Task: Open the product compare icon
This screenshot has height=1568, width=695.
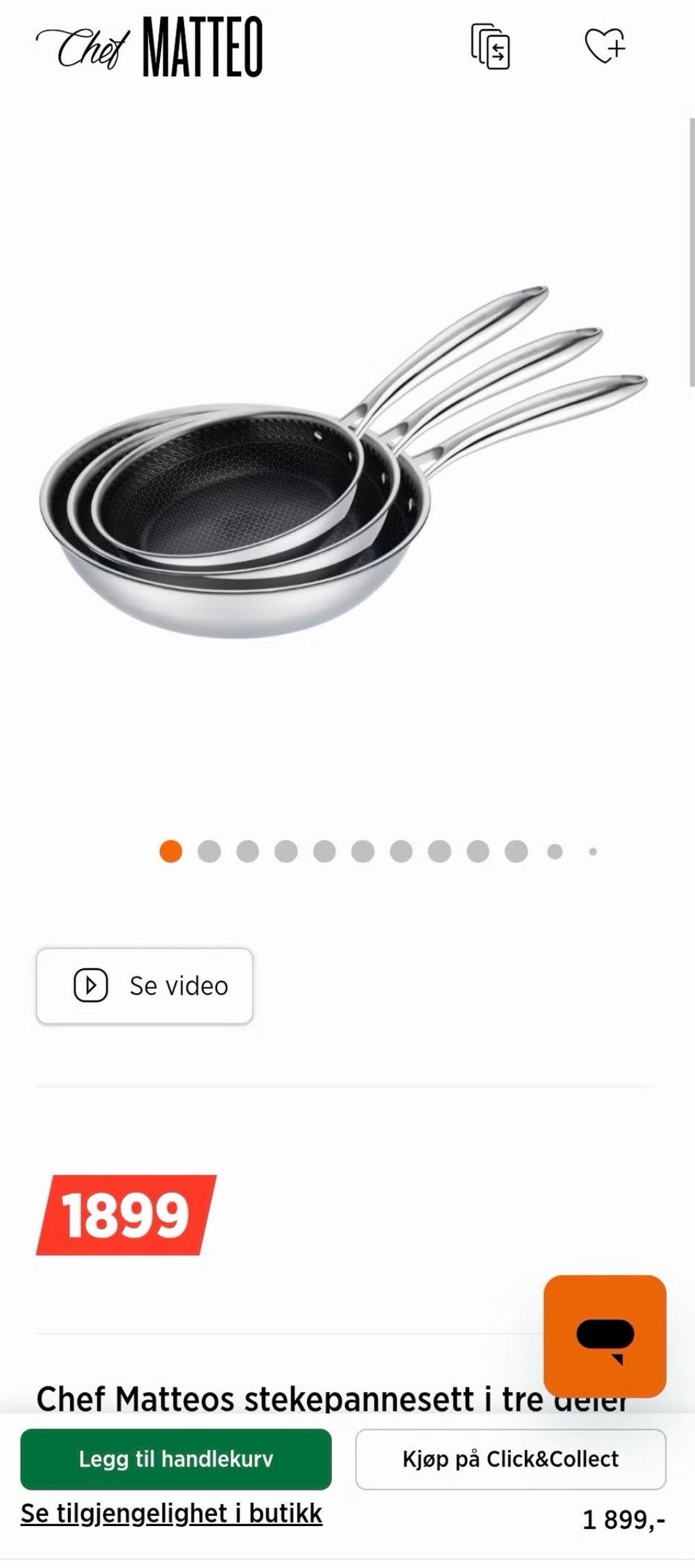Action: coord(491,47)
